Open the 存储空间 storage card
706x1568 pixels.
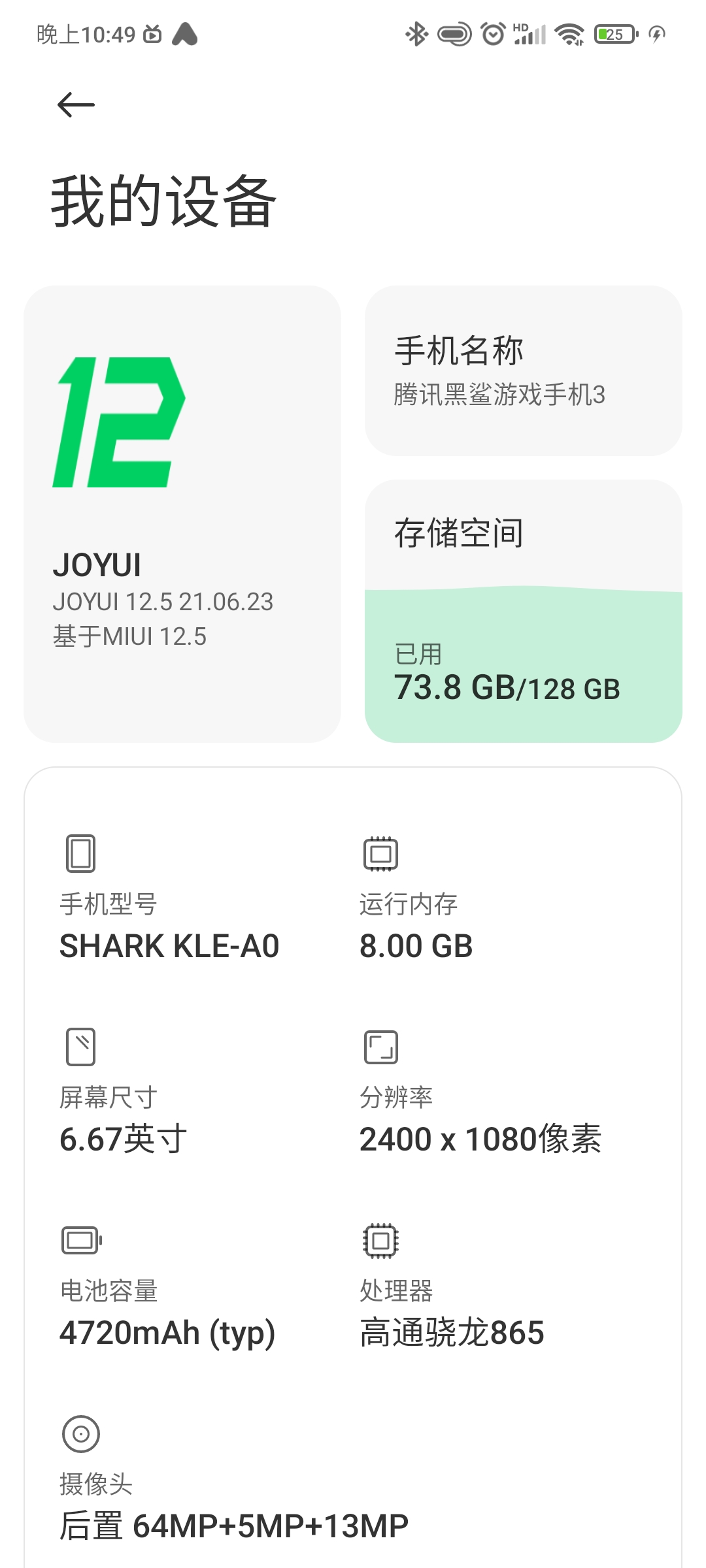(523, 611)
